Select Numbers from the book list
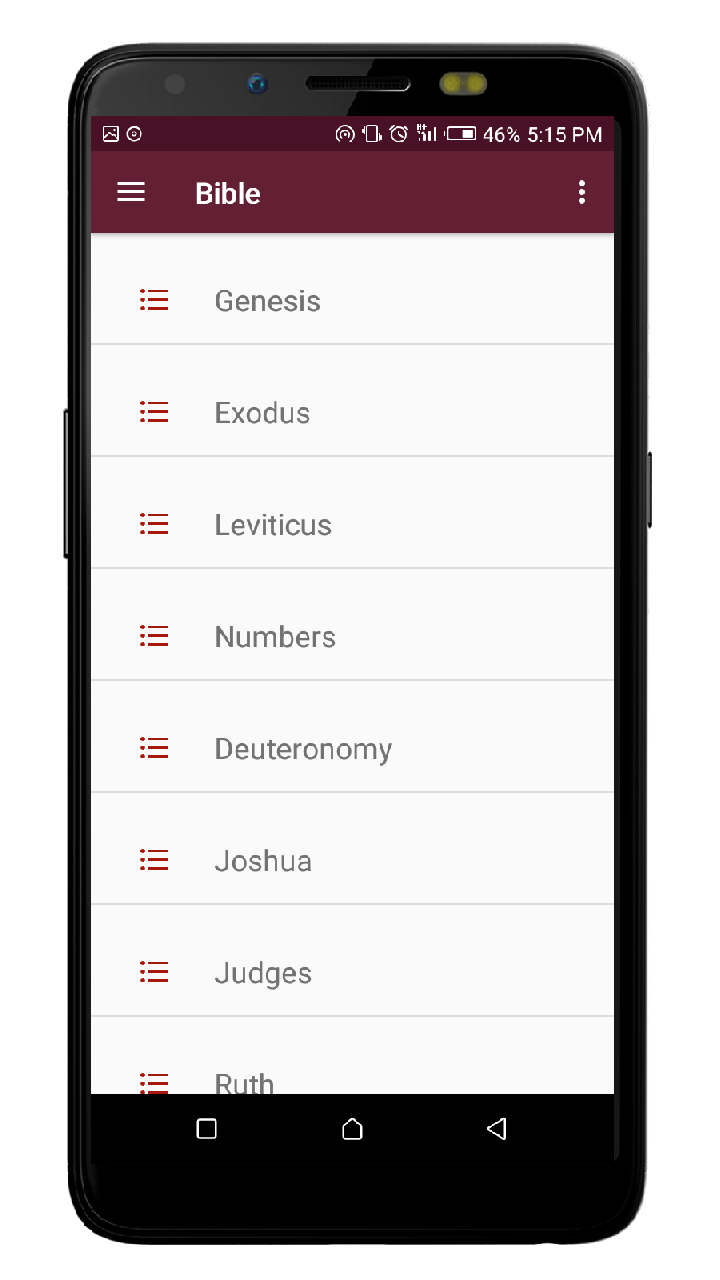This screenshot has width=720, height=1280. click(275, 636)
